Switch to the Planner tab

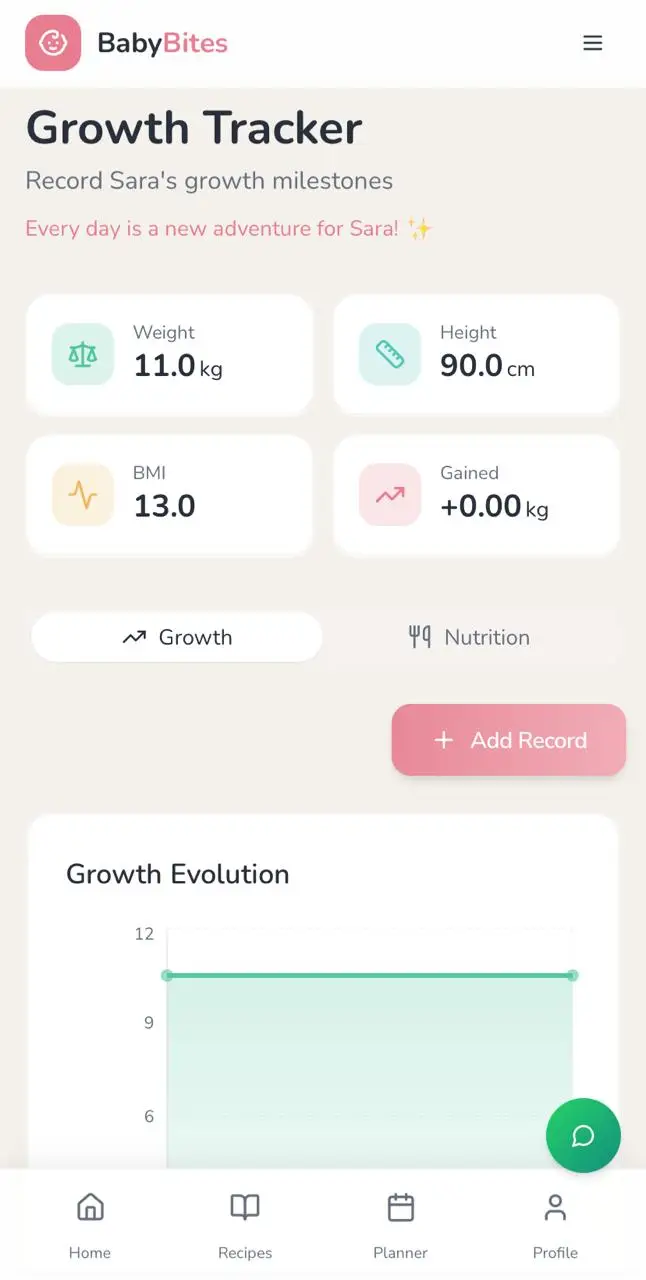click(x=400, y=1225)
